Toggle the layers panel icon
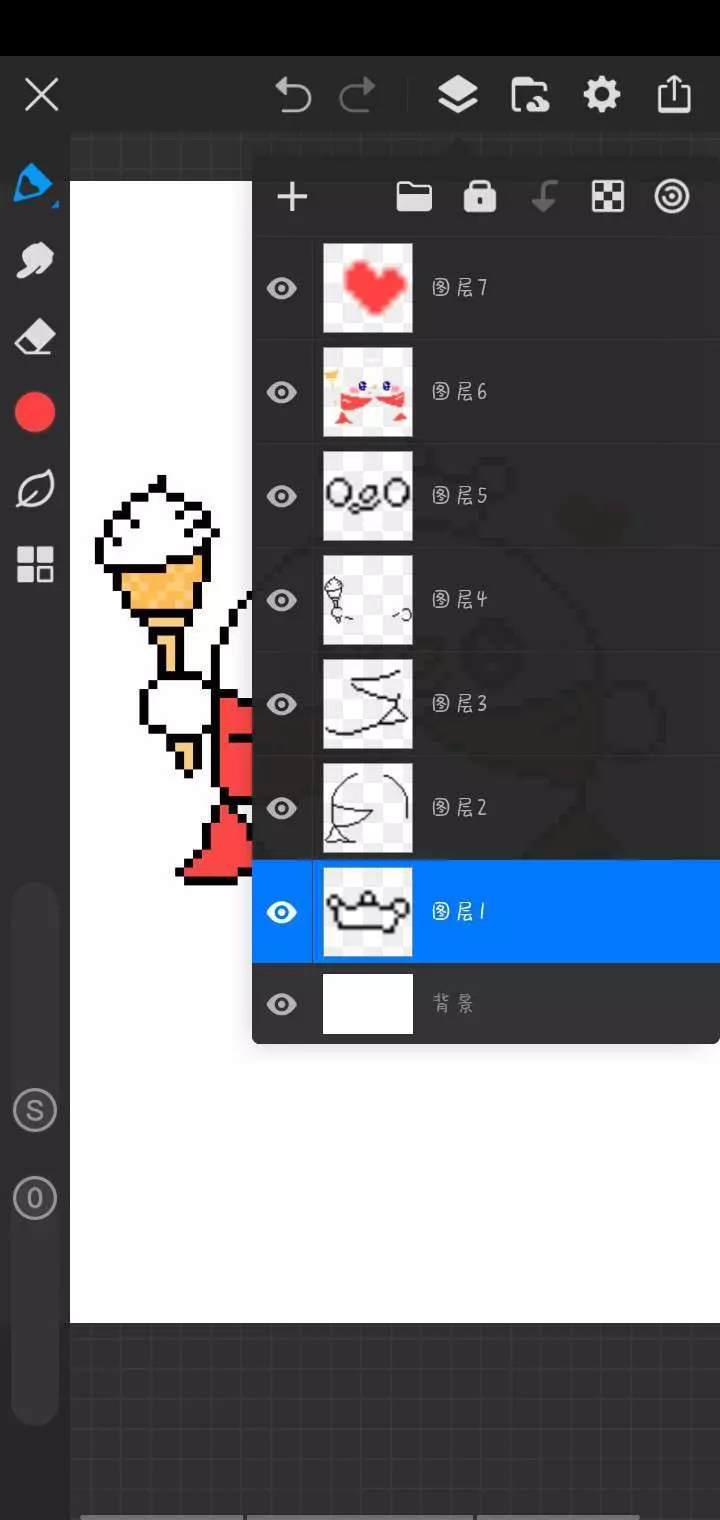This screenshot has width=720, height=1520. pyautogui.click(x=457, y=96)
